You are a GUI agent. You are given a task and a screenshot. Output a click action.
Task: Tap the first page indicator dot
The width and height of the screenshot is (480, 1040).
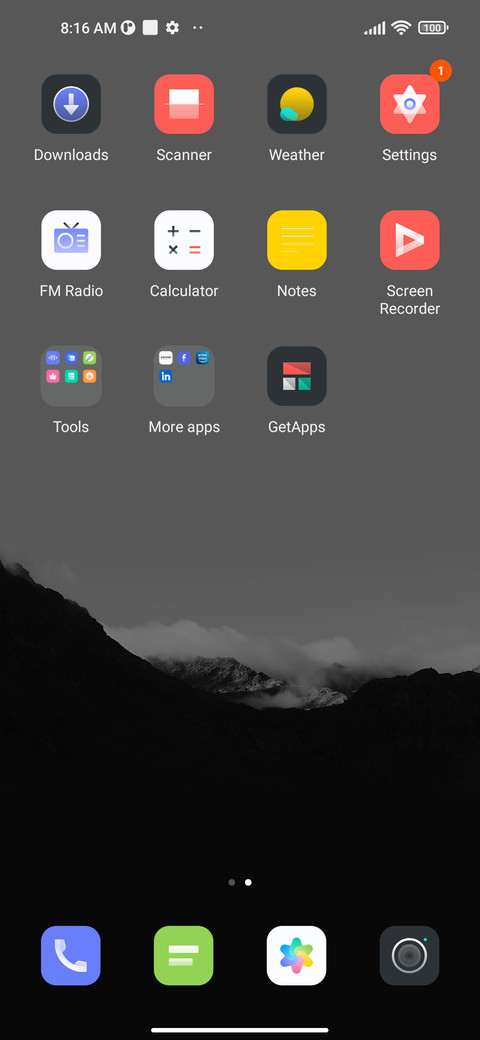231,882
